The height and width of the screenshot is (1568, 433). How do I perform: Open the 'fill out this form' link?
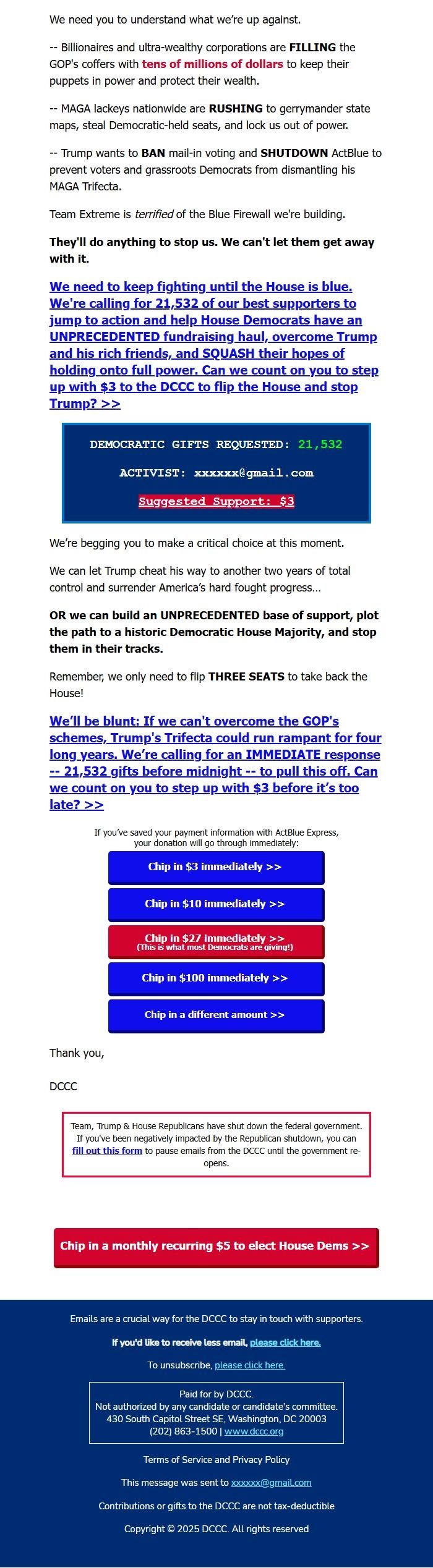107,1151
